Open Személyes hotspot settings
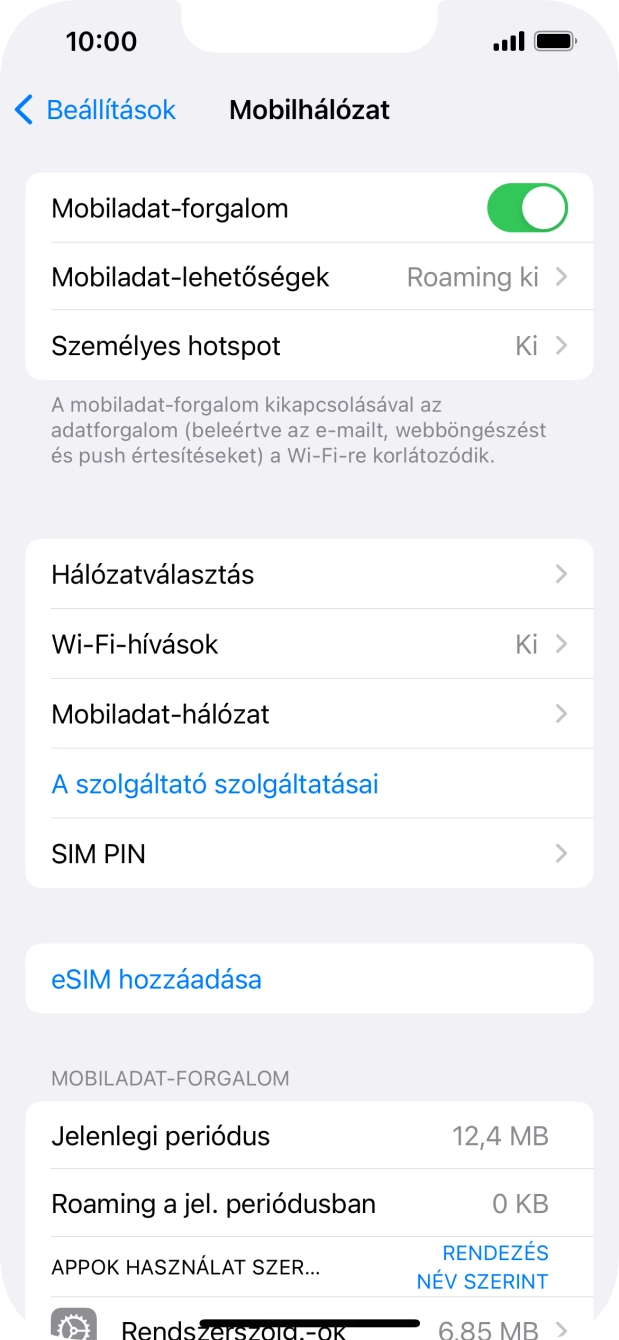This screenshot has height=1340, width=619. 309,346
